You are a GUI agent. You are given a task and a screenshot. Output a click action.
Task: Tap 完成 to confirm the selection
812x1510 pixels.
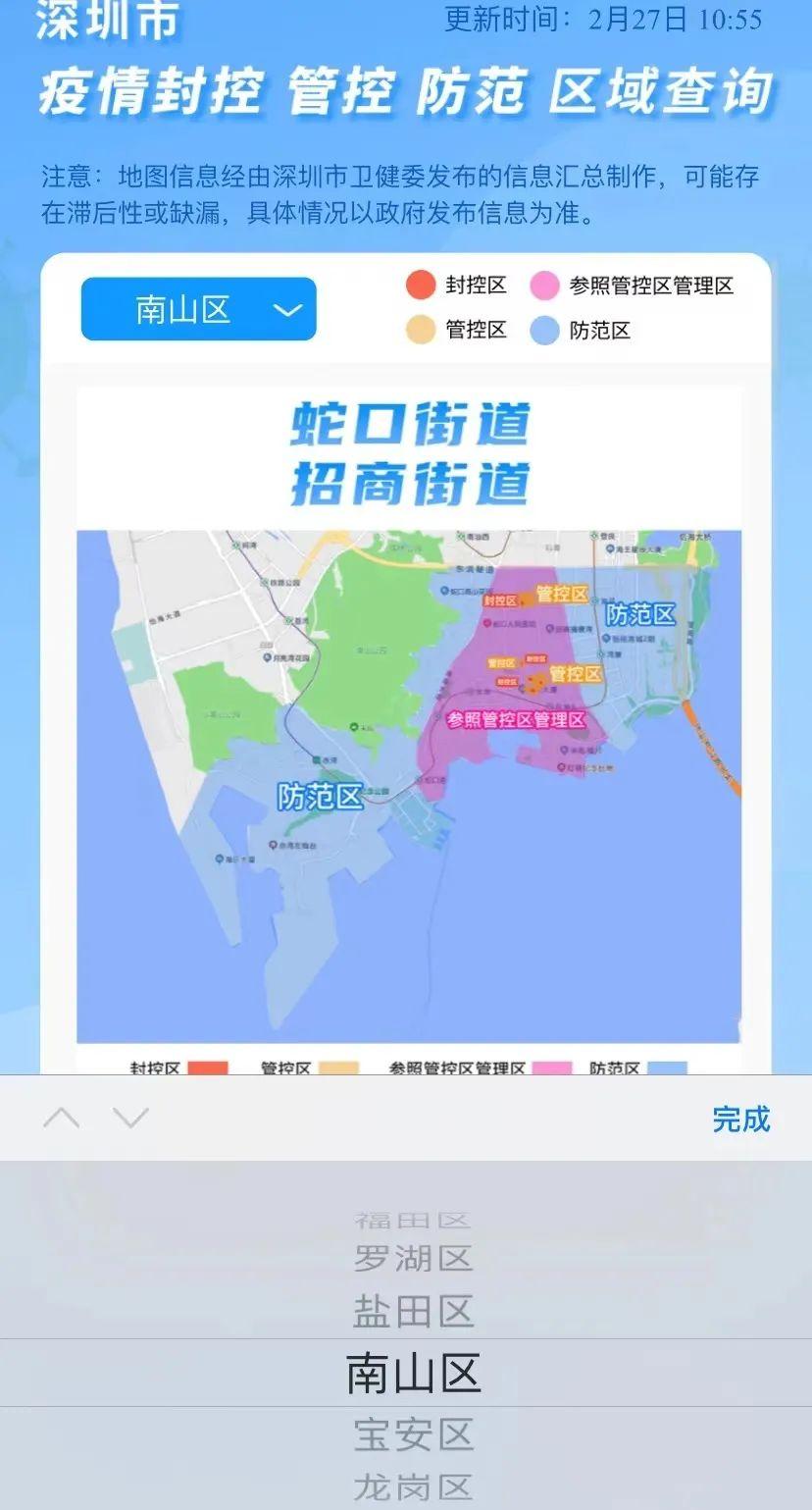740,1119
